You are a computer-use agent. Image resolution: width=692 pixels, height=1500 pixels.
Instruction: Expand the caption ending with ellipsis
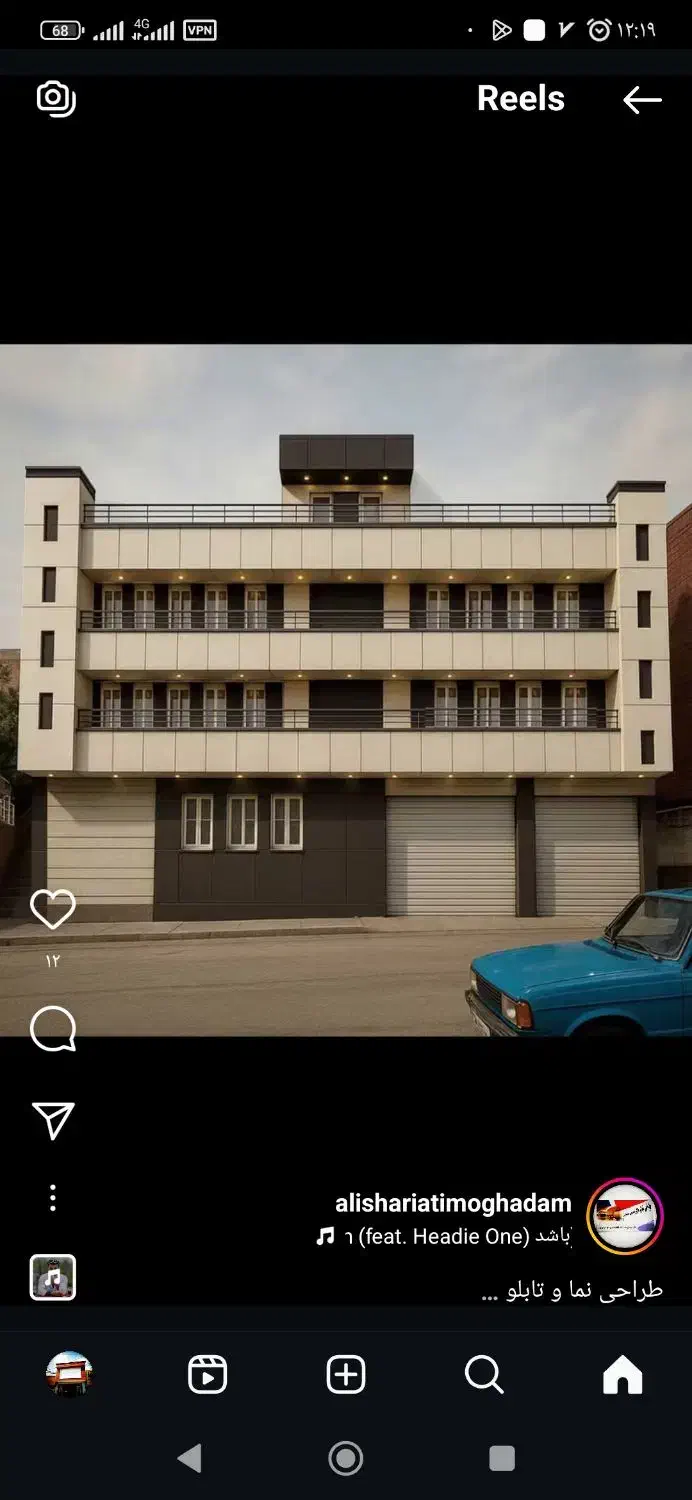(x=572, y=1290)
